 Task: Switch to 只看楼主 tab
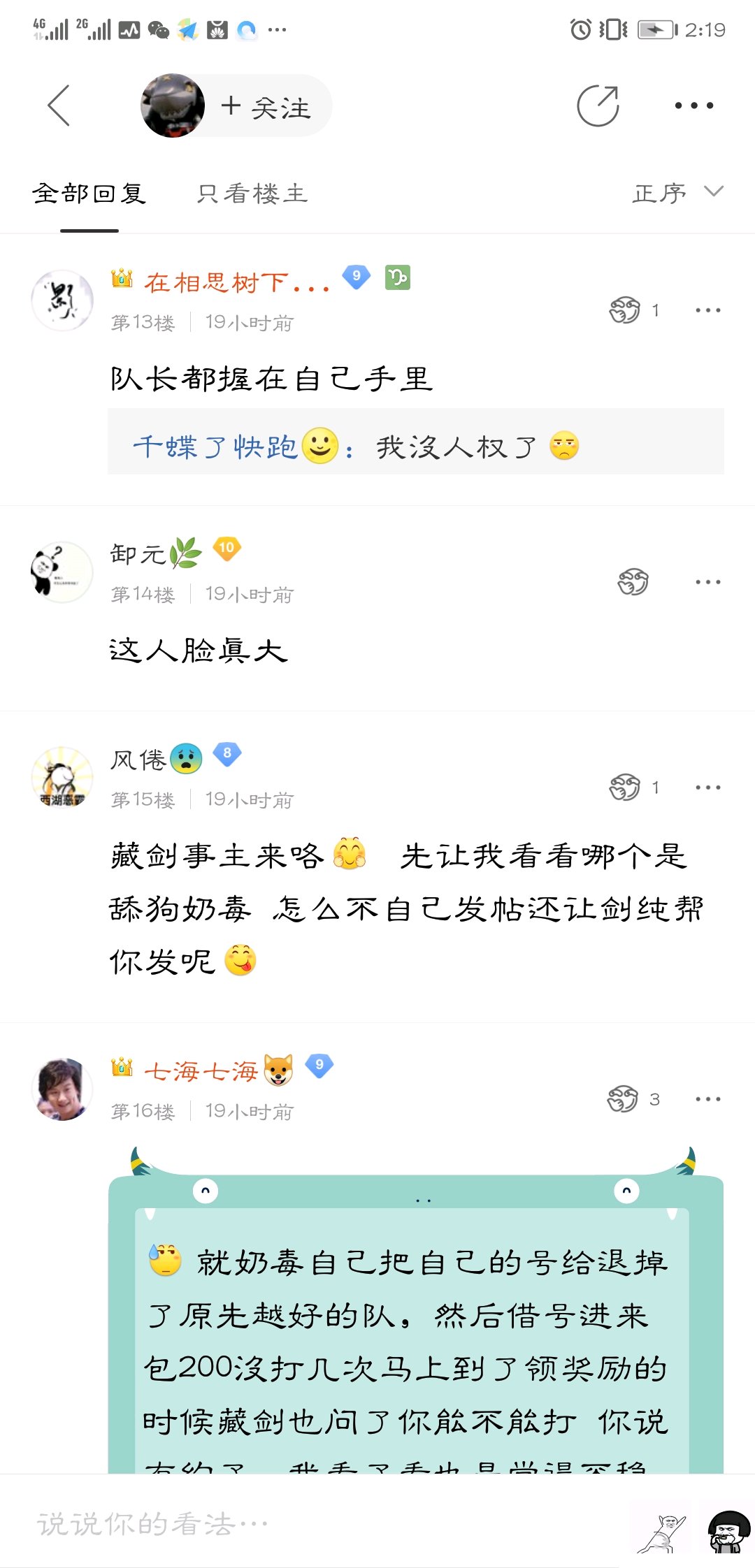click(x=252, y=194)
